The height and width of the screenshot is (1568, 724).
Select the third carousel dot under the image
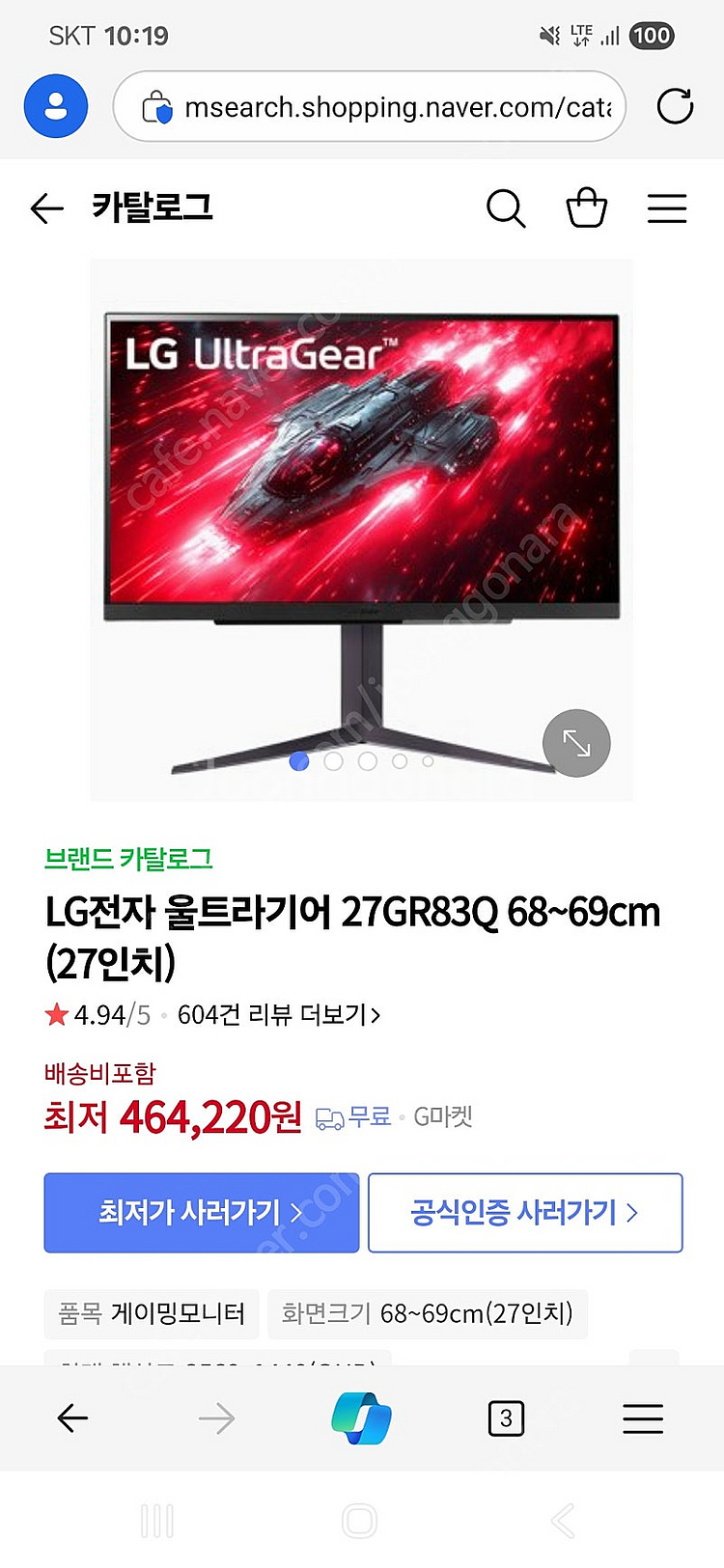coord(367,761)
